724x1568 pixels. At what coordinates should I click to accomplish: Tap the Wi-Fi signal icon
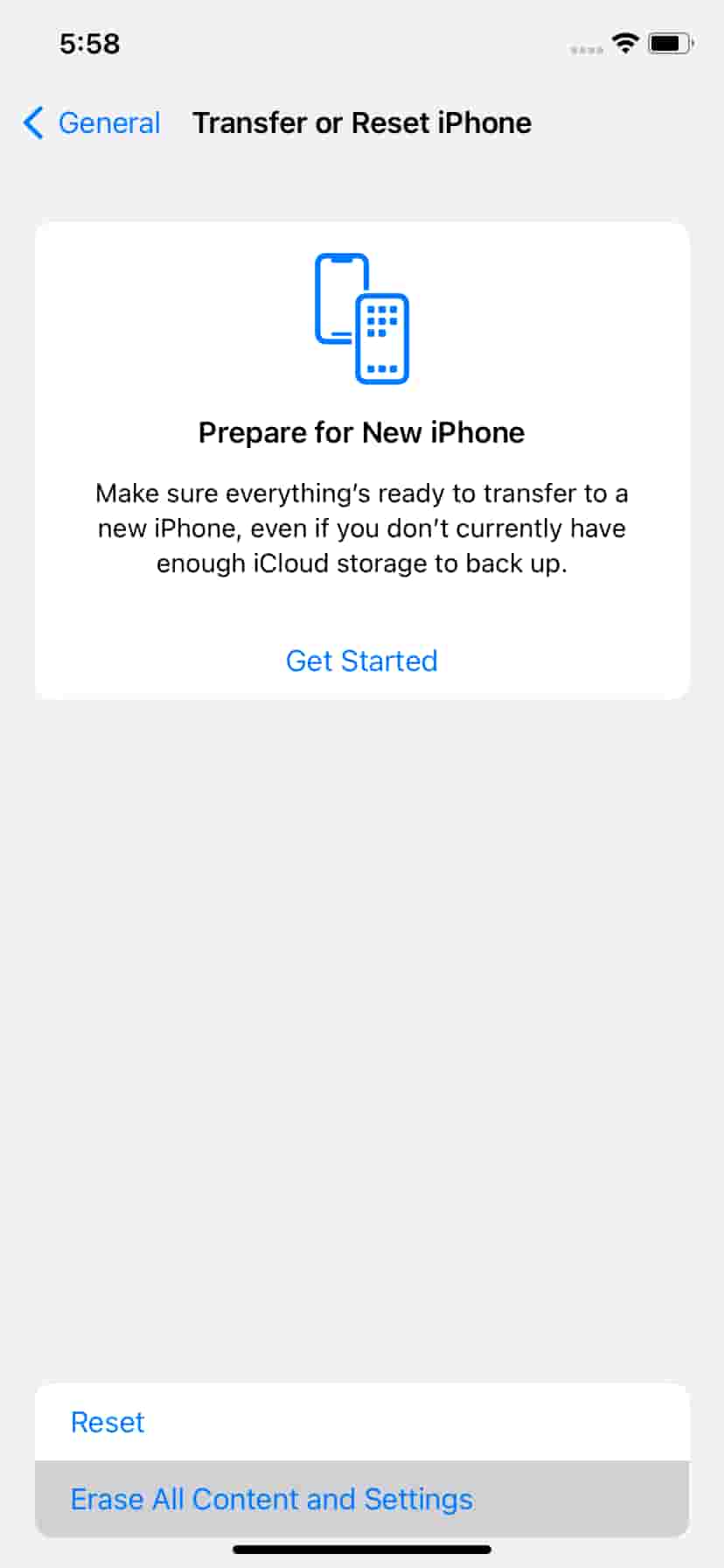[x=624, y=45]
